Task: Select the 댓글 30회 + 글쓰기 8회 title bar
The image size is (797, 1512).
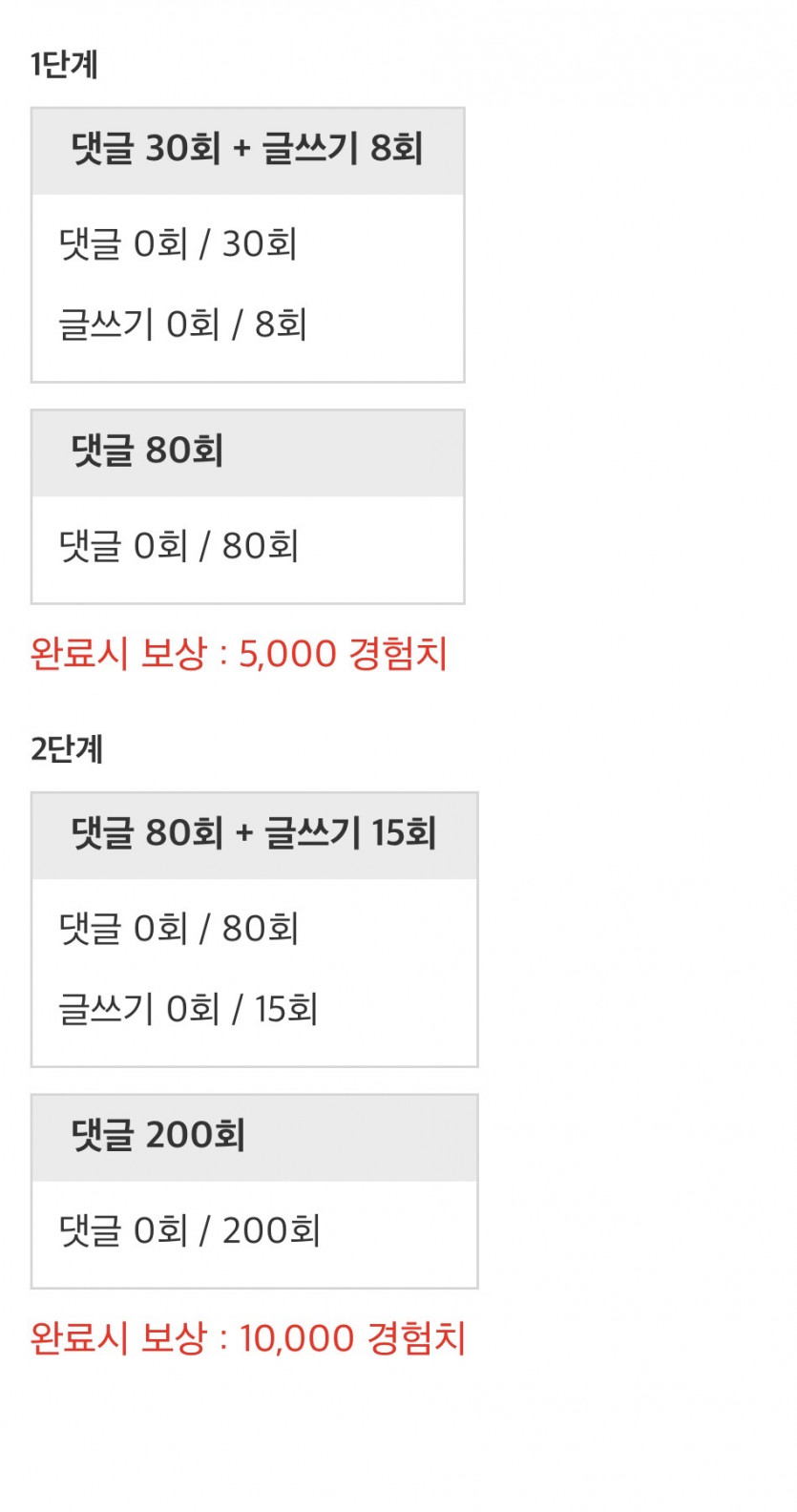Action: pyautogui.click(x=248, y=148)
